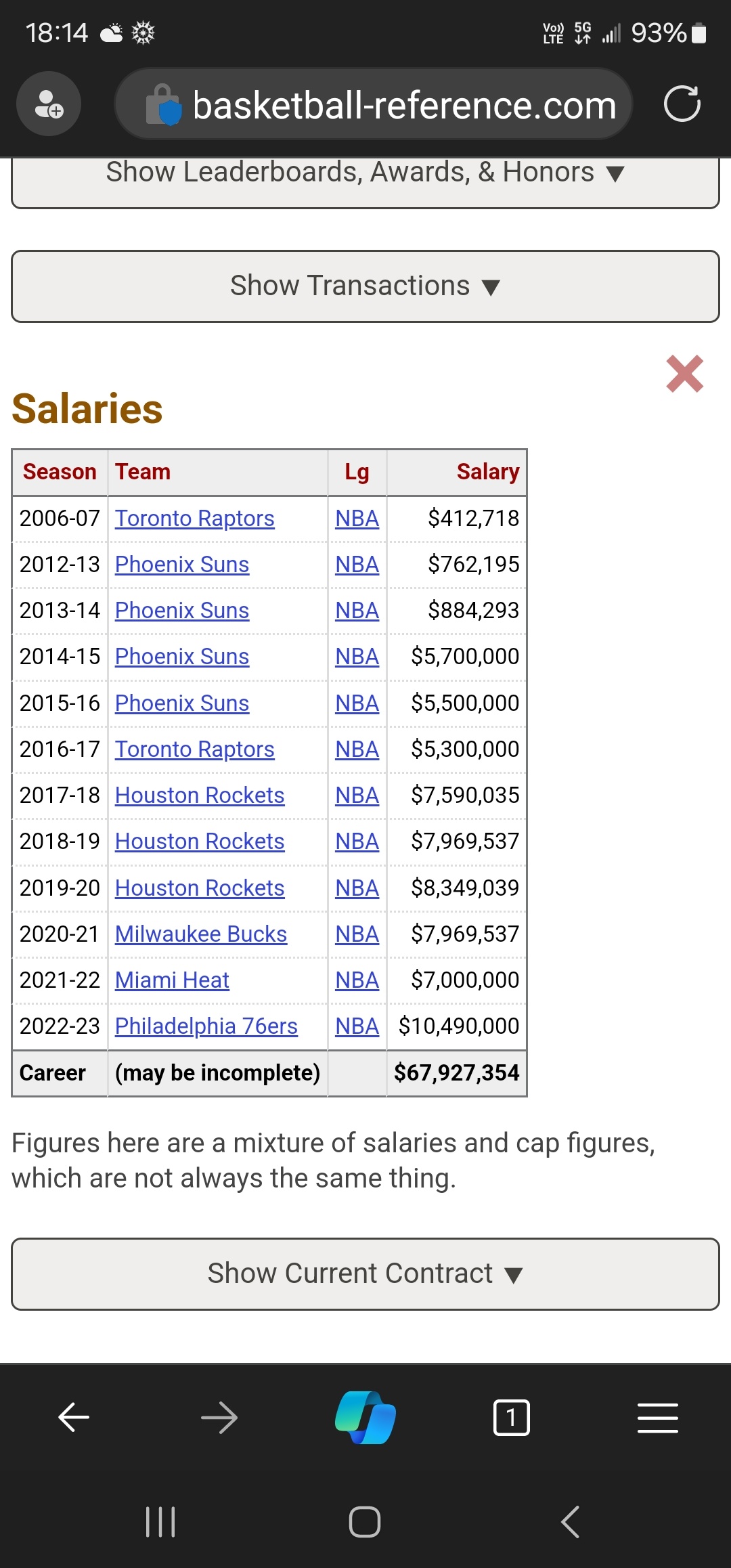The height and width of the screenshot is (1568, 731).
Task: Open the Philadelphia 76ers team link
Action: pos(206,1026)
